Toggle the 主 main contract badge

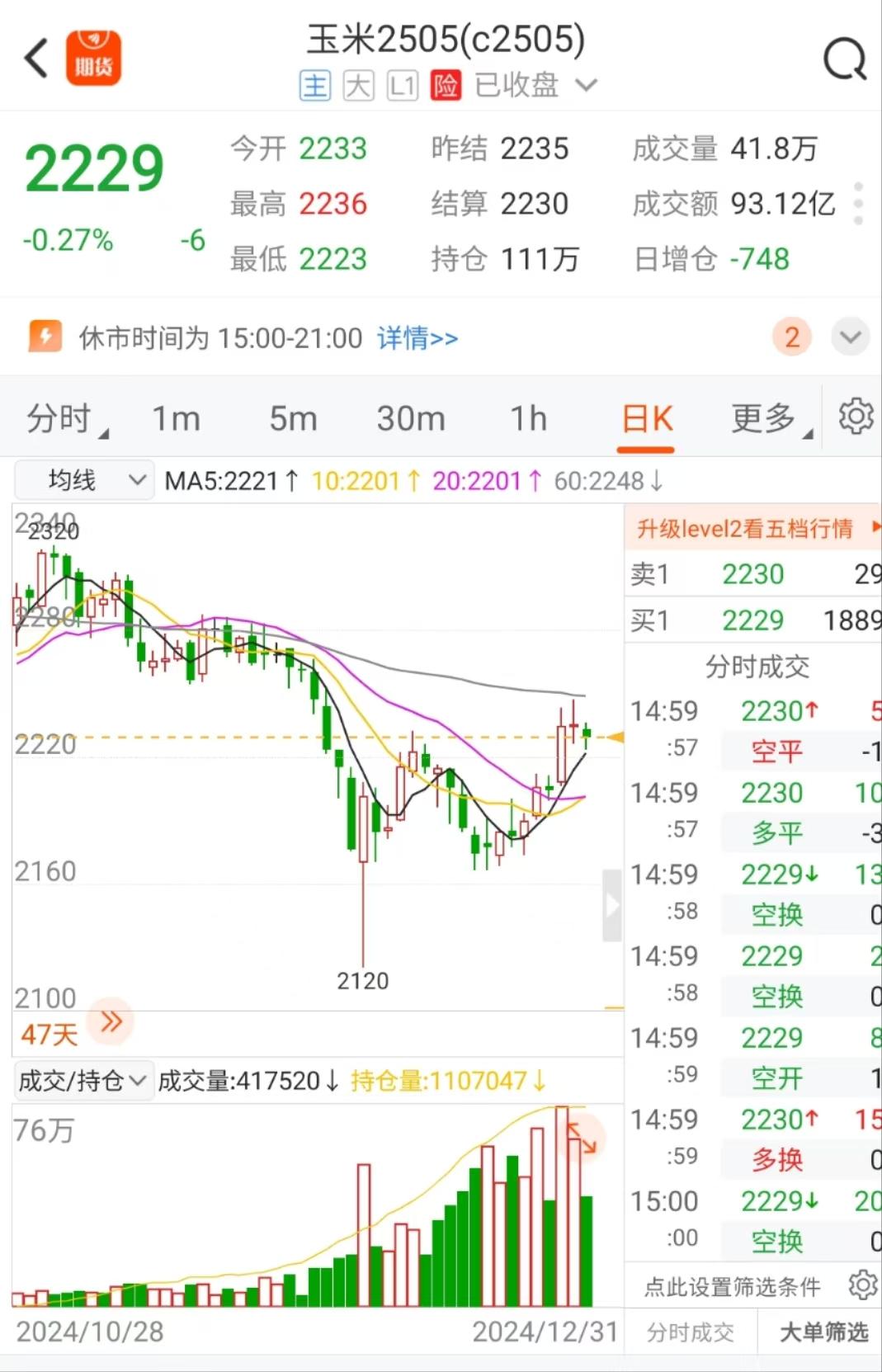point(314,84)
